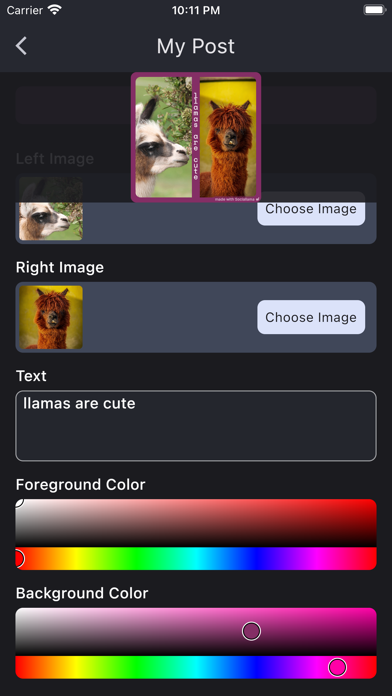392x696 pixels.
Task: Edit the text field saying llamas are cute
Action: (x=196, y=426)
